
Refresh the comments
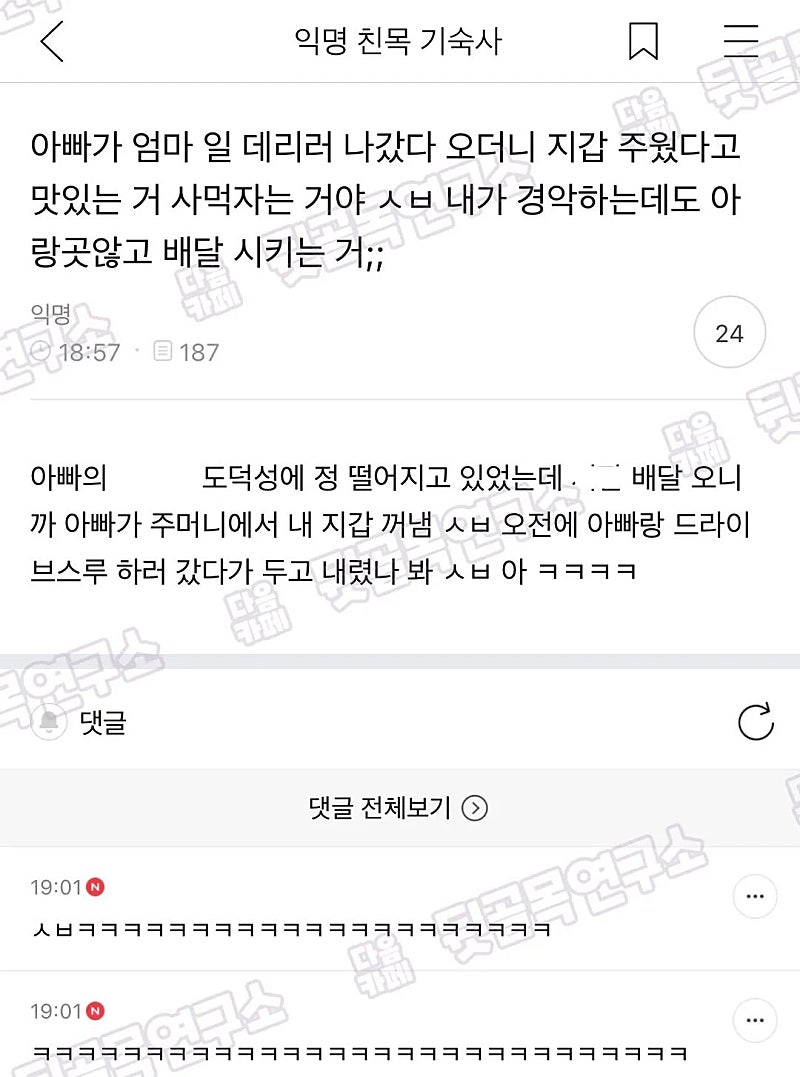(x=755, y=722)
